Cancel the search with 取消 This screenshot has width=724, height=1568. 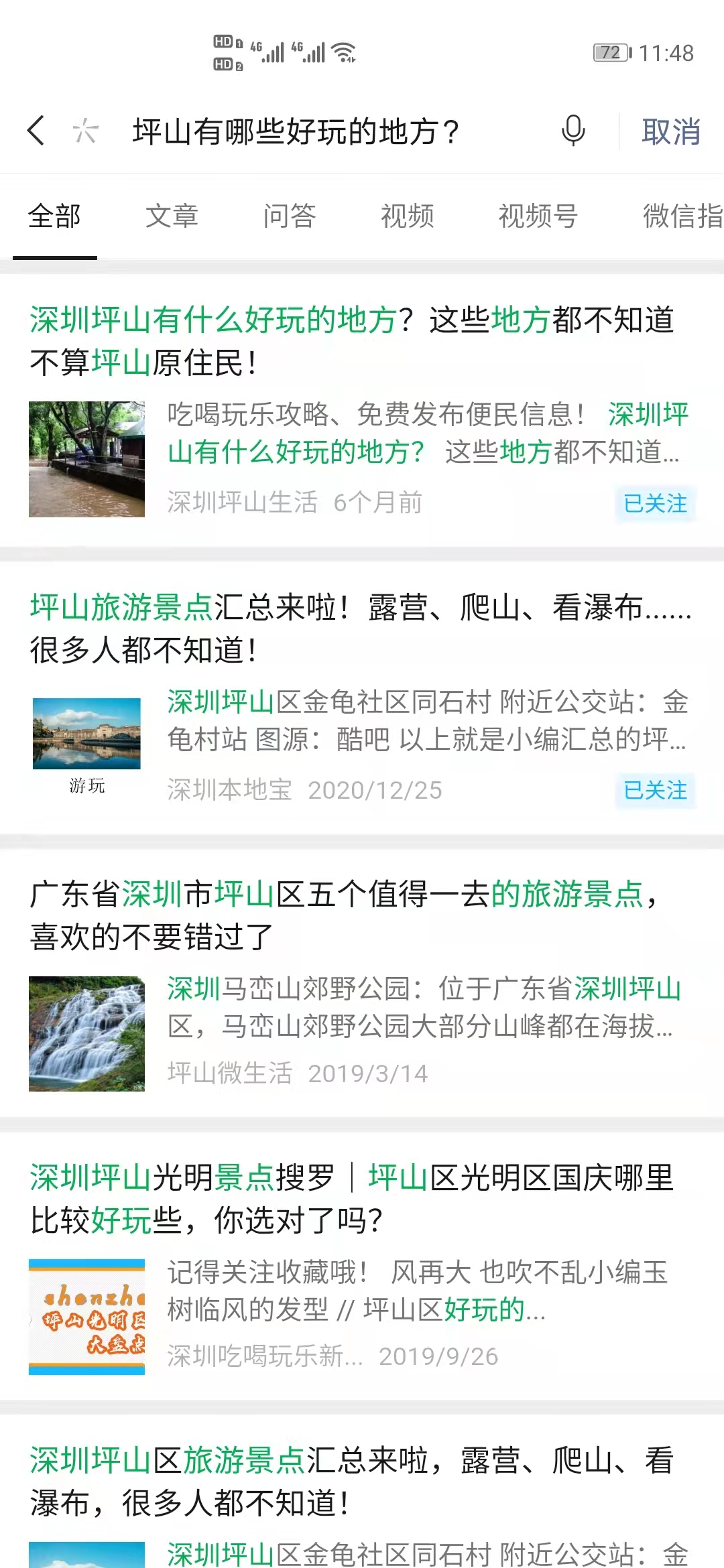coord(670,131)
